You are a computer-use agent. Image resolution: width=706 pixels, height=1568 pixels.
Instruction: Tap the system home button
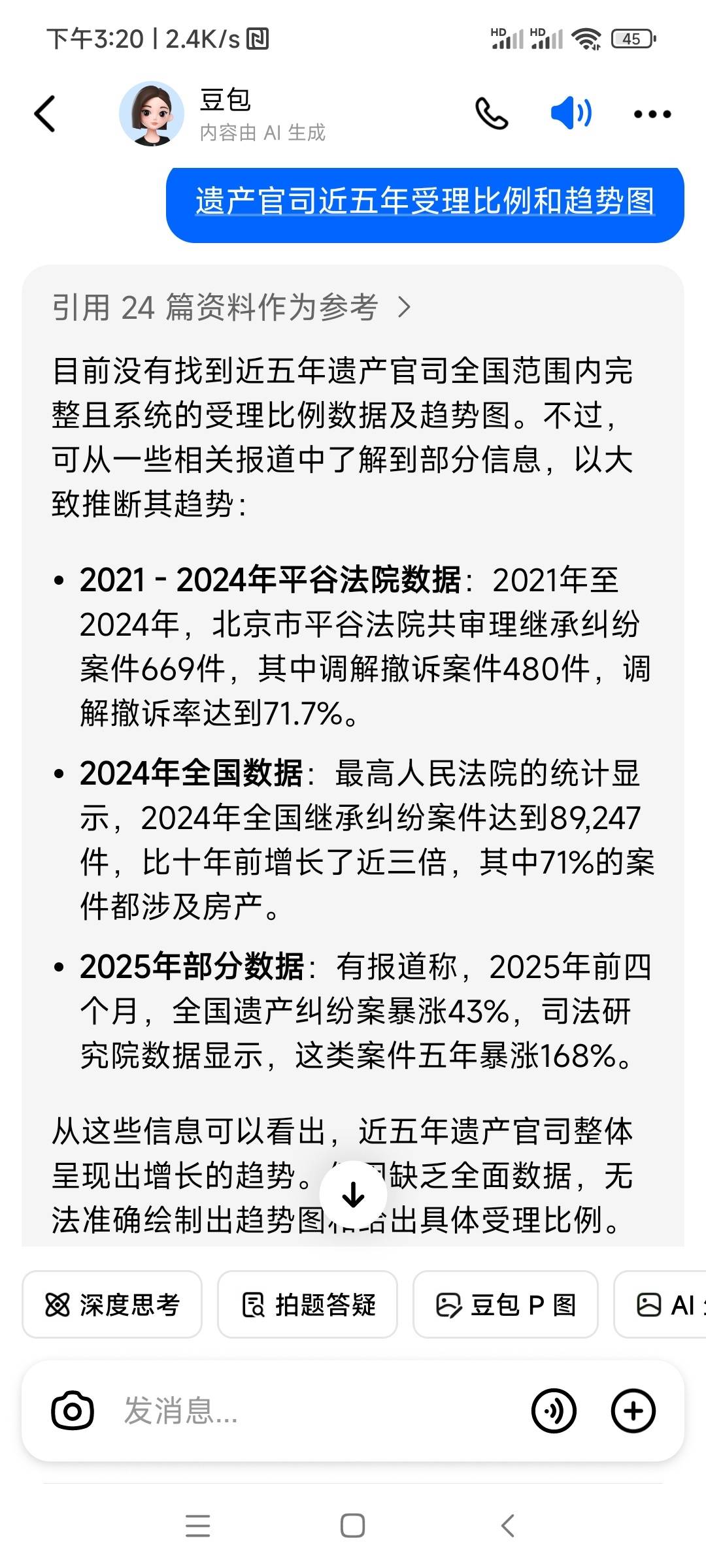353,1526
